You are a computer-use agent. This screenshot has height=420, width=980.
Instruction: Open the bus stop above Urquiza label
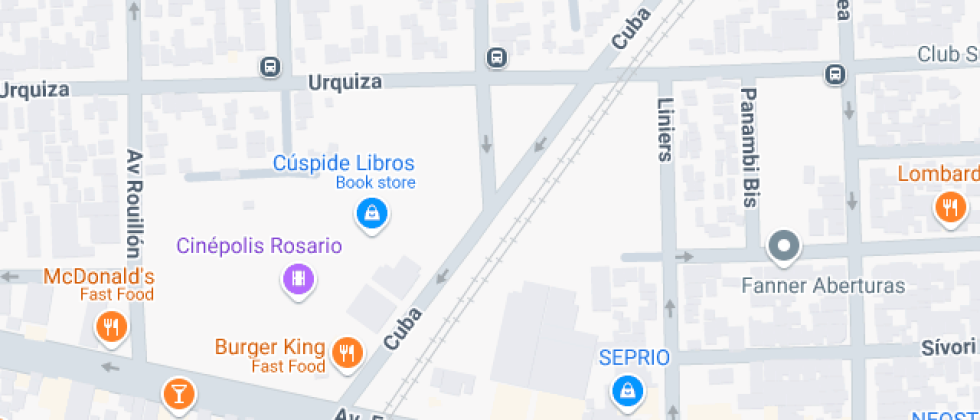click(271, 66)
